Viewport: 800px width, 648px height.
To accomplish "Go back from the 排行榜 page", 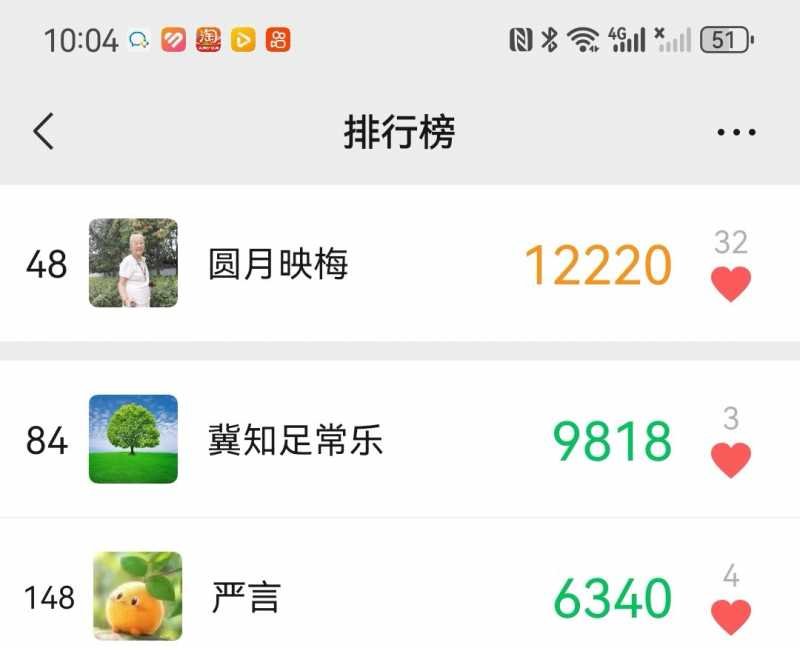I will point(43,132).
